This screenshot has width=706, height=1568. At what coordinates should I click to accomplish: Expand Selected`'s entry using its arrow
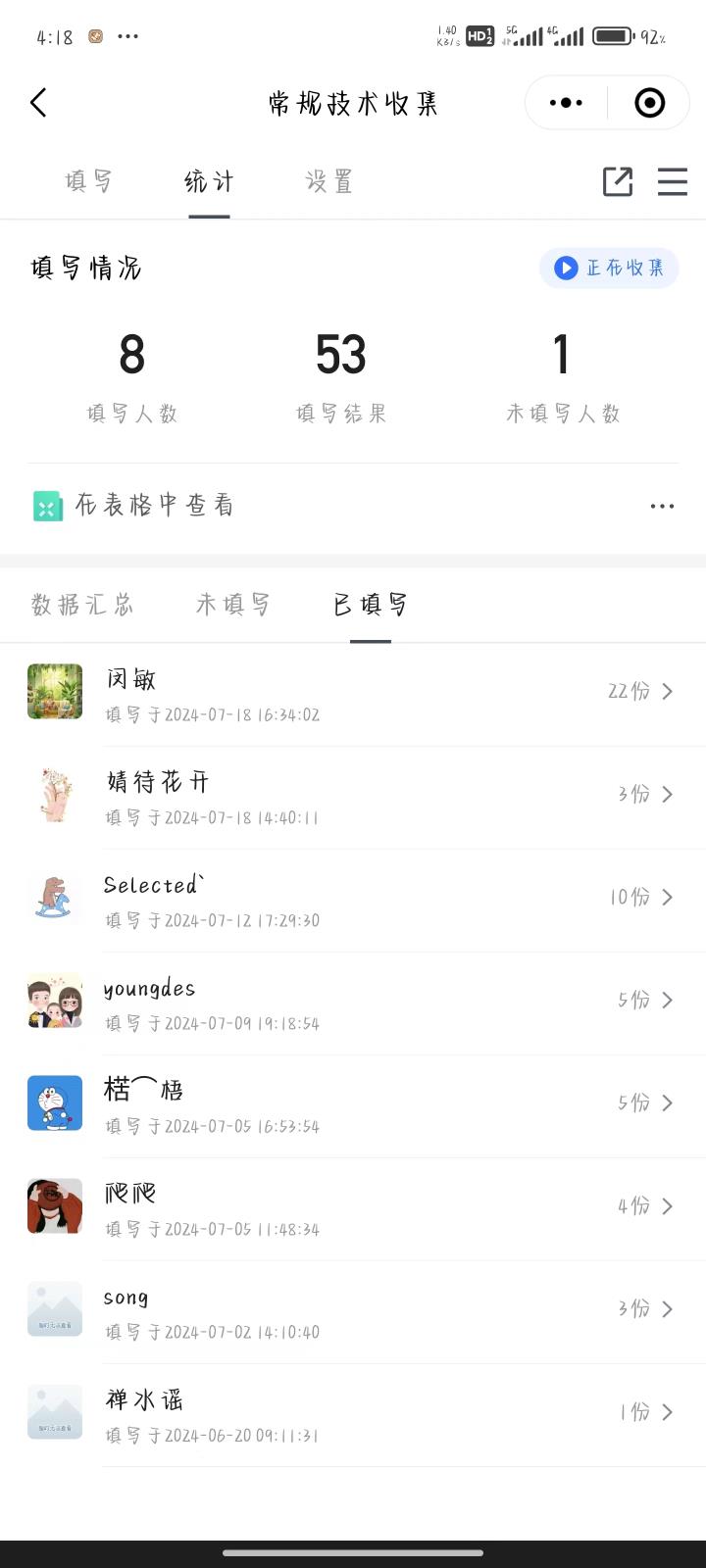(668, 897)
